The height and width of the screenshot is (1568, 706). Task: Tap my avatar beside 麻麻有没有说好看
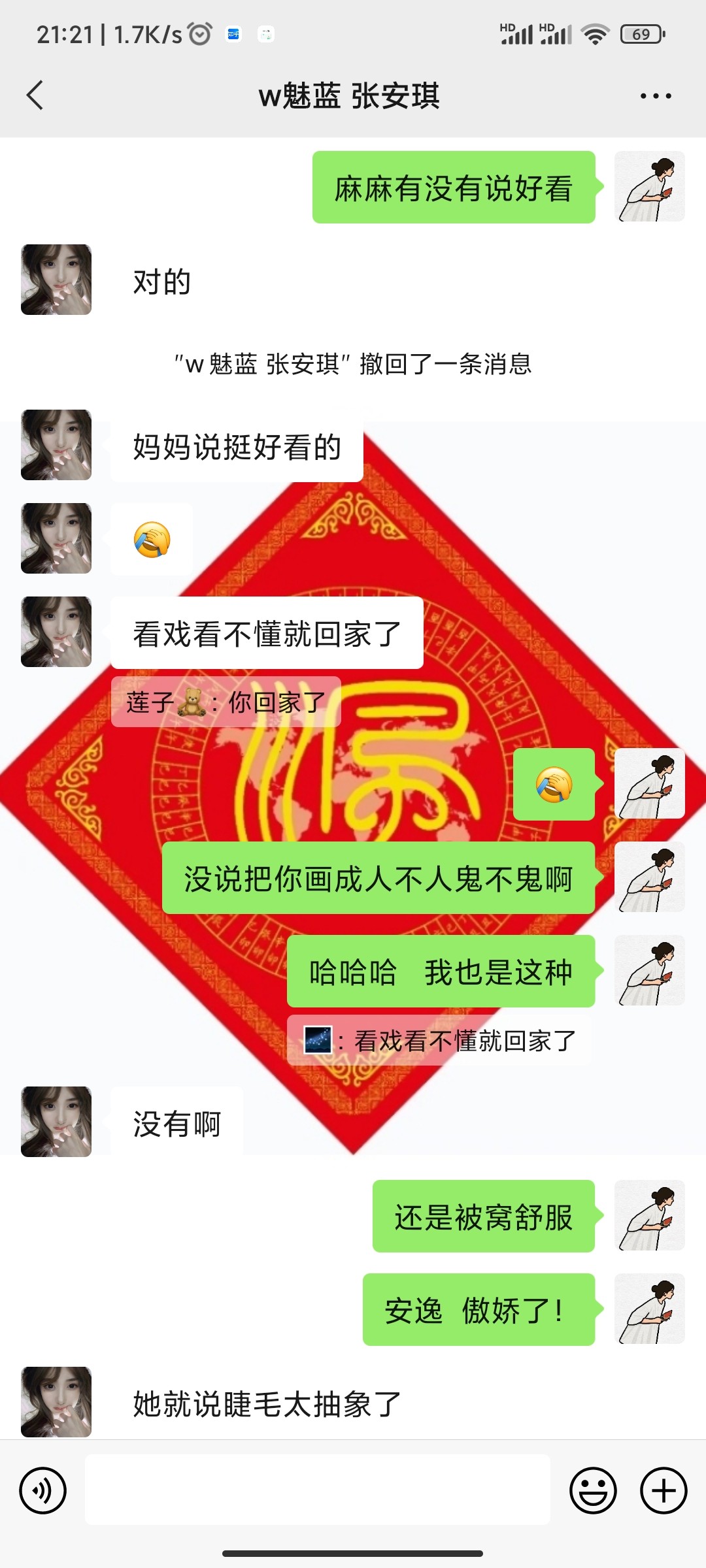pos(650,186)
